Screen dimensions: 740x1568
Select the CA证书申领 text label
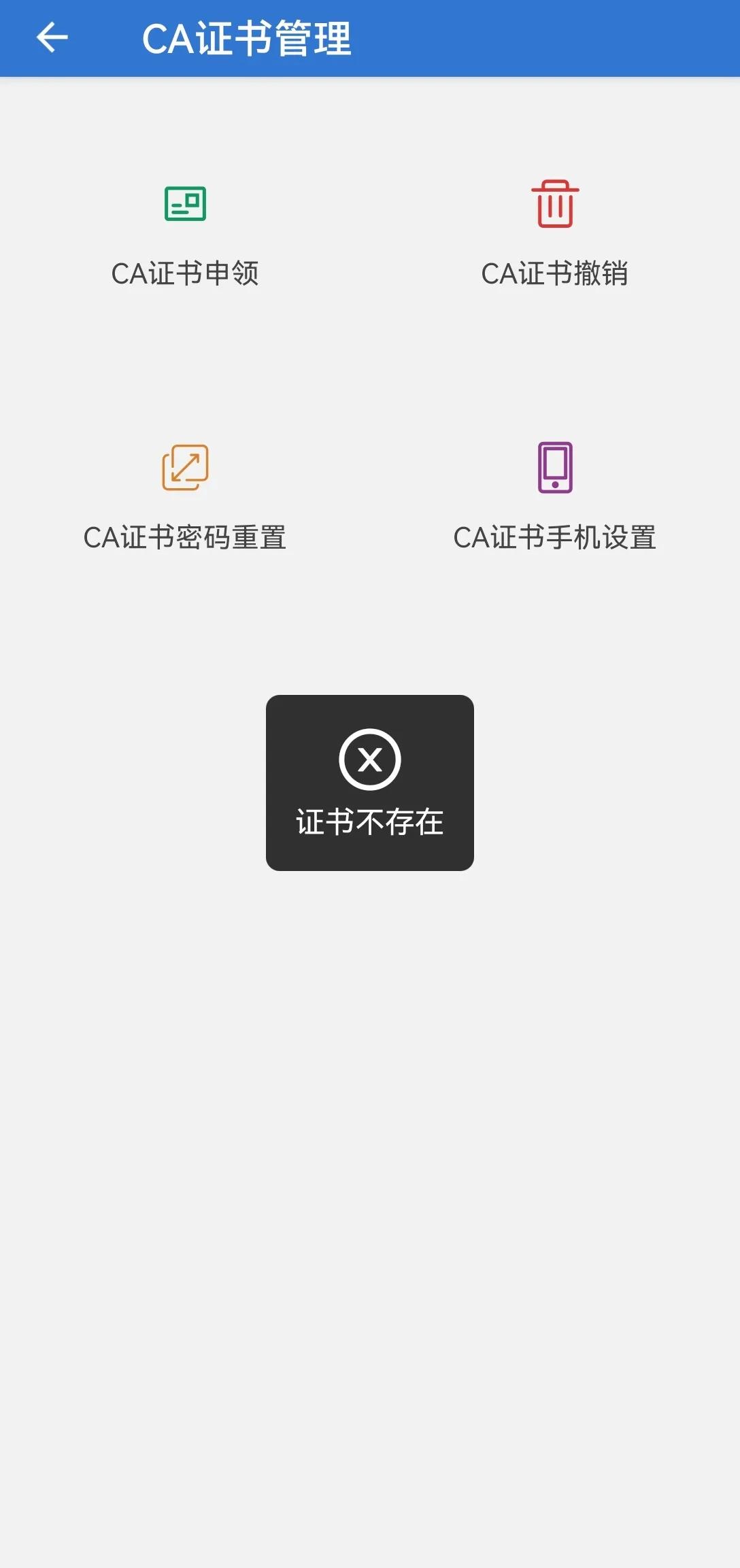(186, 273)
